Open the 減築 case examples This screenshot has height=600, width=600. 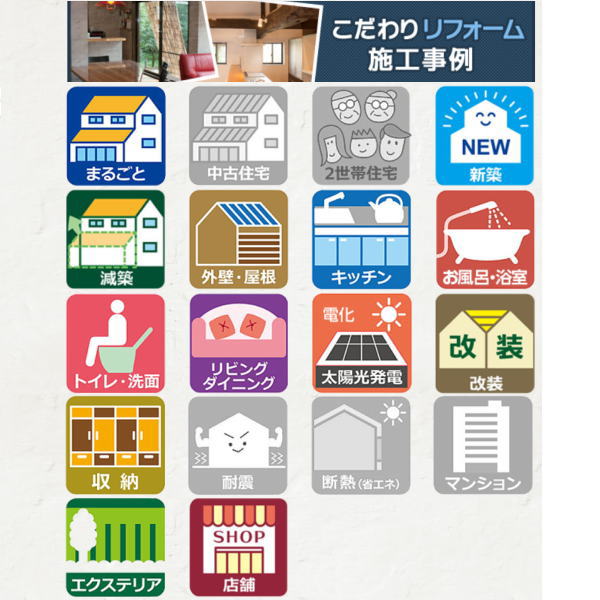point(115,240)
